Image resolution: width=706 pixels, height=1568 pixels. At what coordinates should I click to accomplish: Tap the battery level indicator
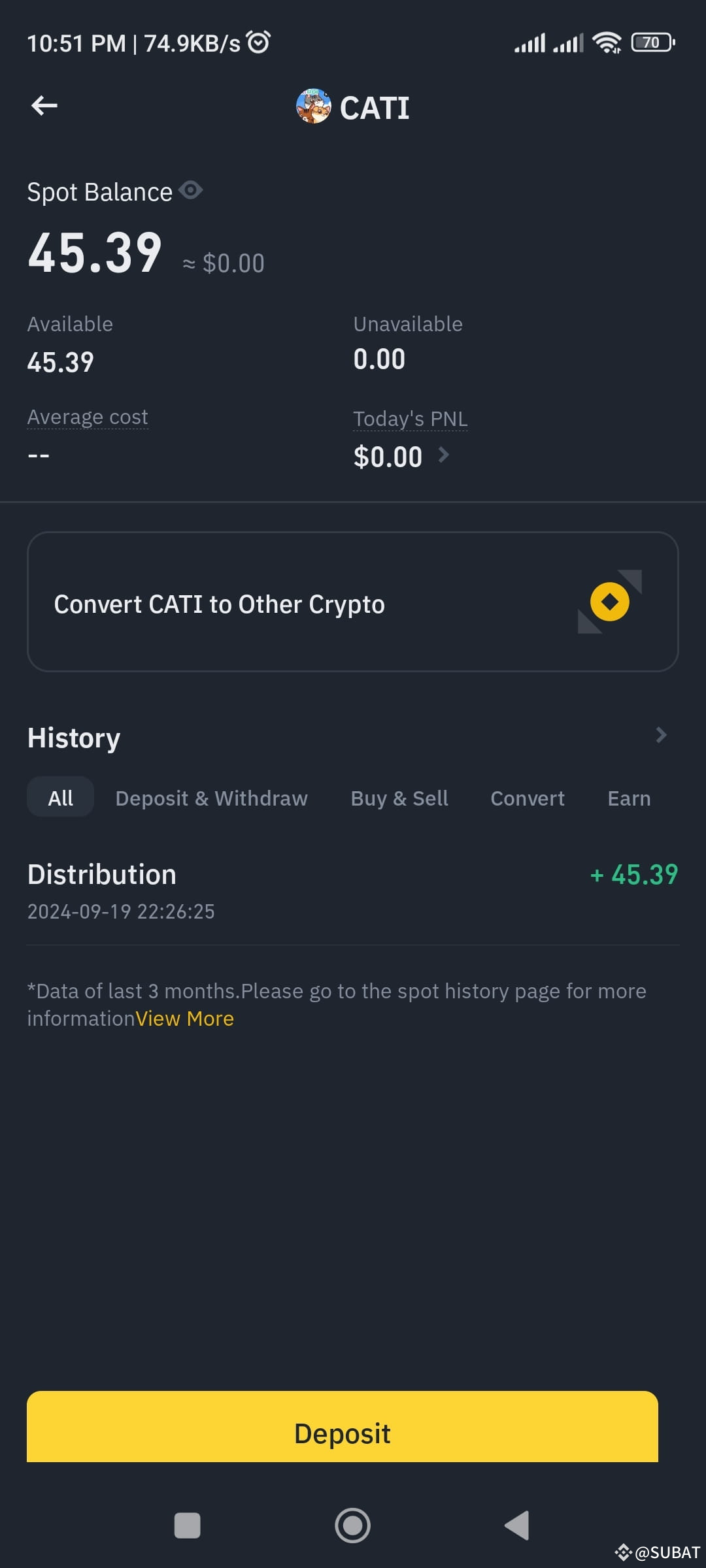click(x=650, y=41)
